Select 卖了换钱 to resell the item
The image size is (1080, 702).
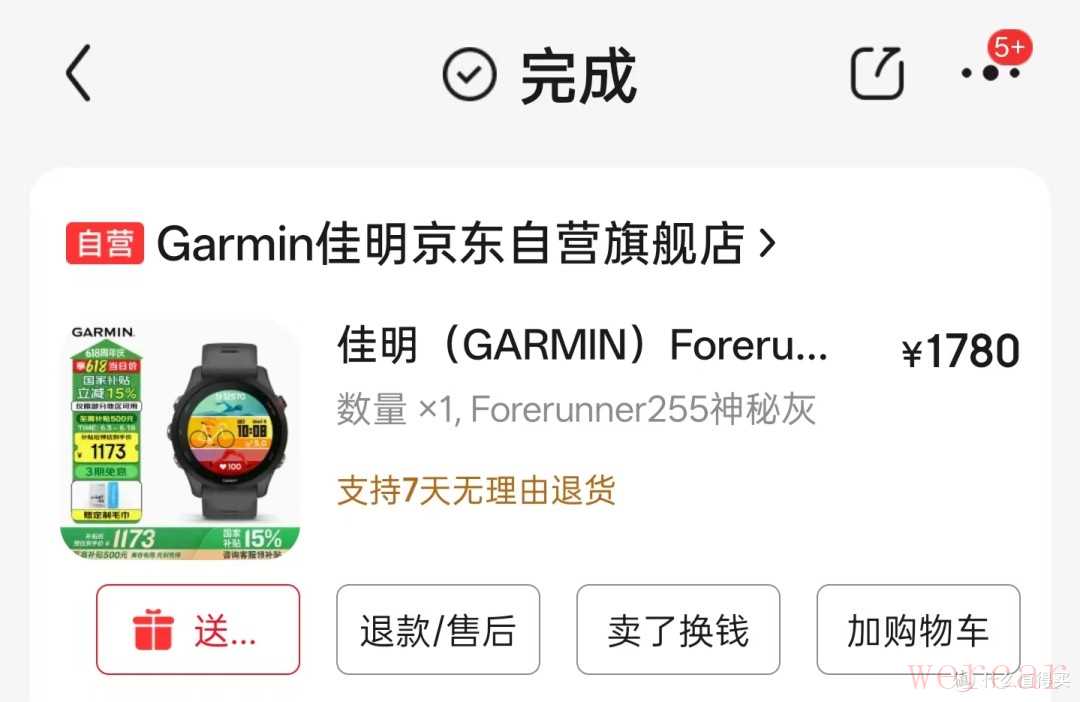coord(678,630)
